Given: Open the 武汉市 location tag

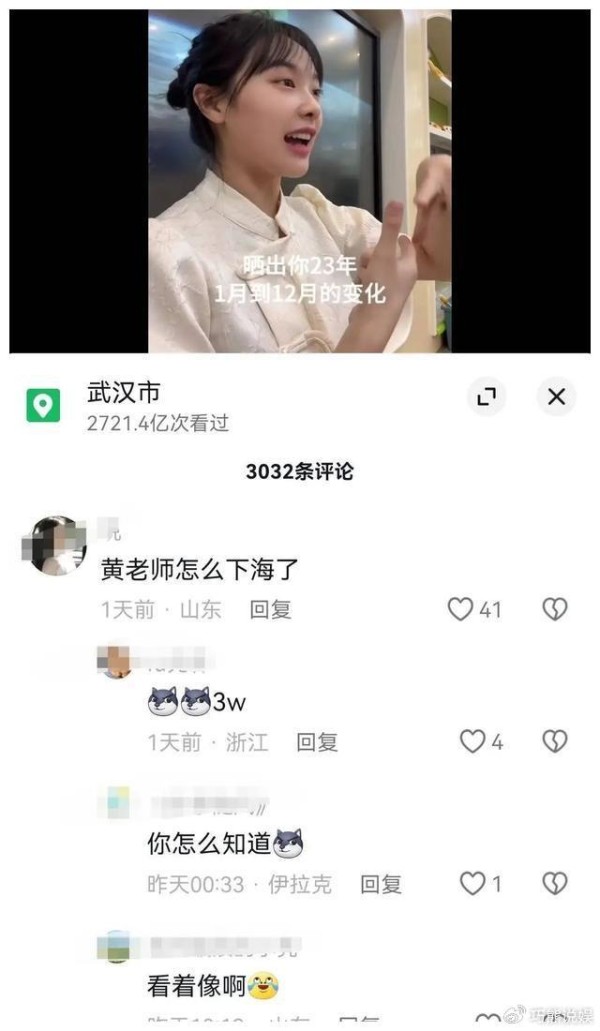Looking at the screenshot, I should (124, 393).
